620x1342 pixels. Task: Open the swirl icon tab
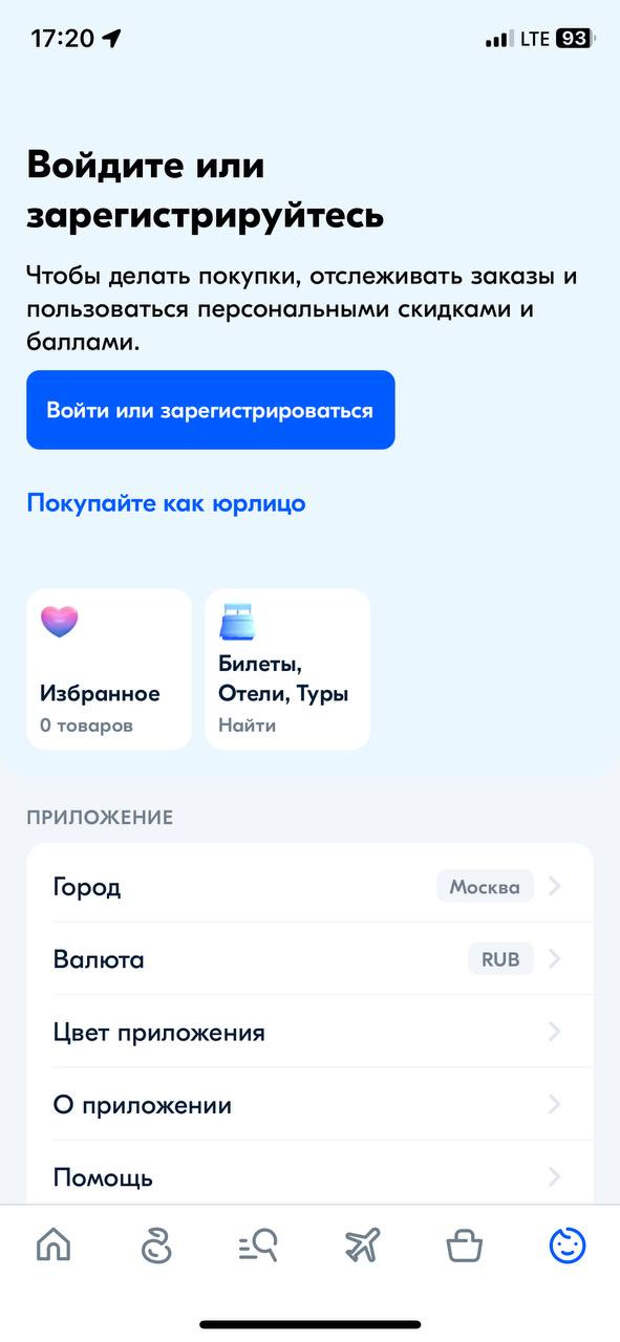coord(156,1246)
